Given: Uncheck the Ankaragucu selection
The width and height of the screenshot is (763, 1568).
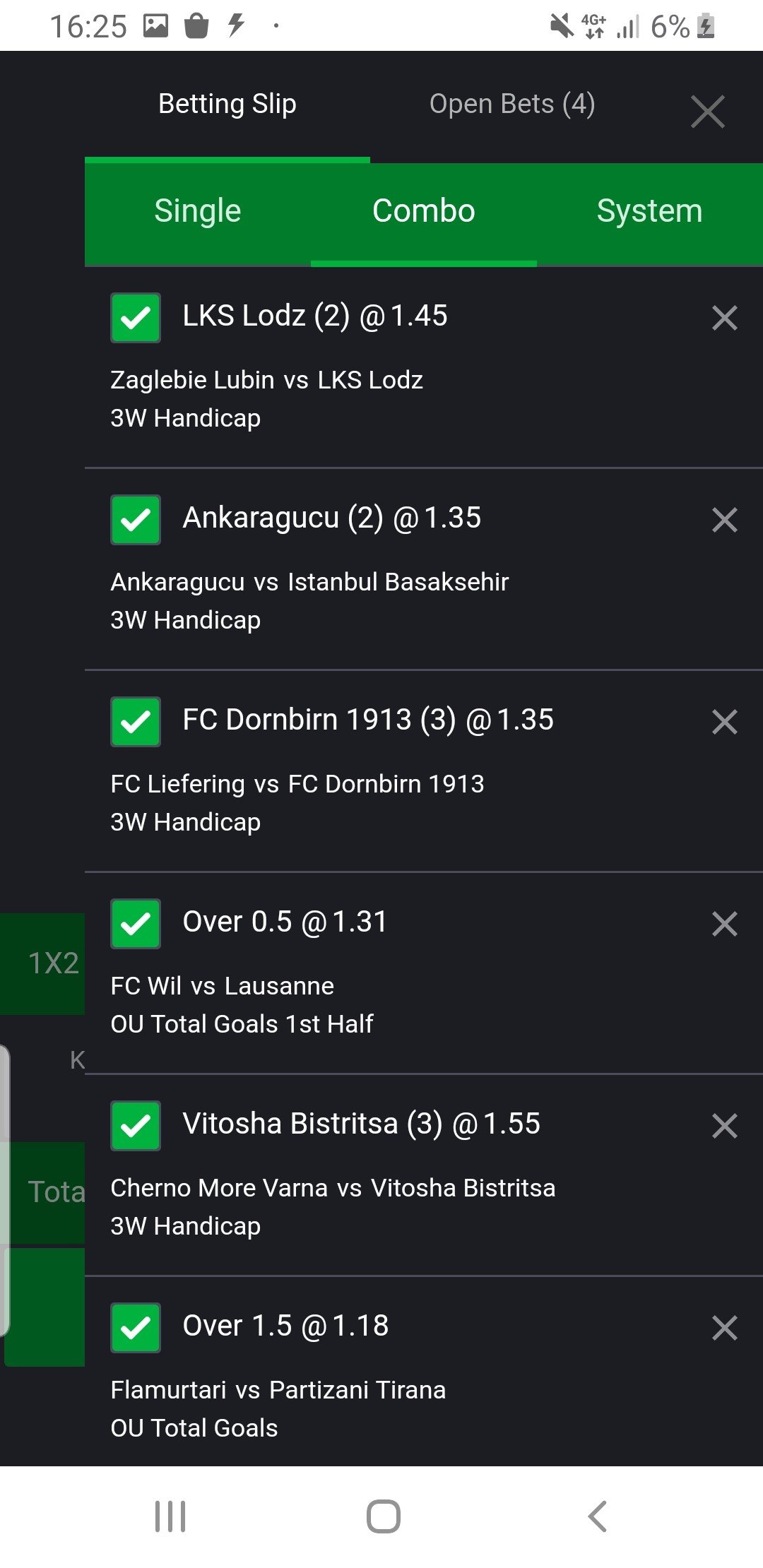Looking at the screenshot, I should (x=136, y=520).
